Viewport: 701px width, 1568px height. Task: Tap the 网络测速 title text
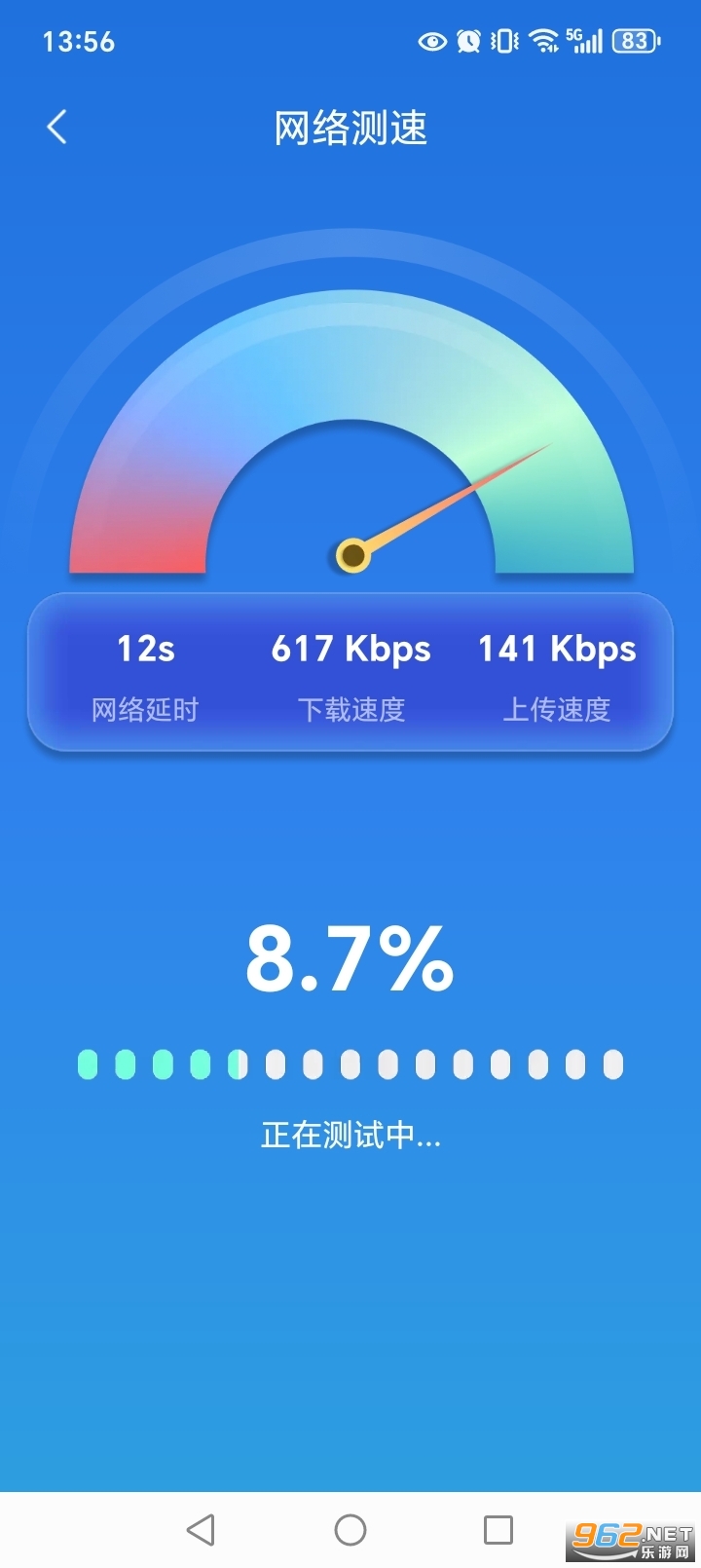pos(350,129)
